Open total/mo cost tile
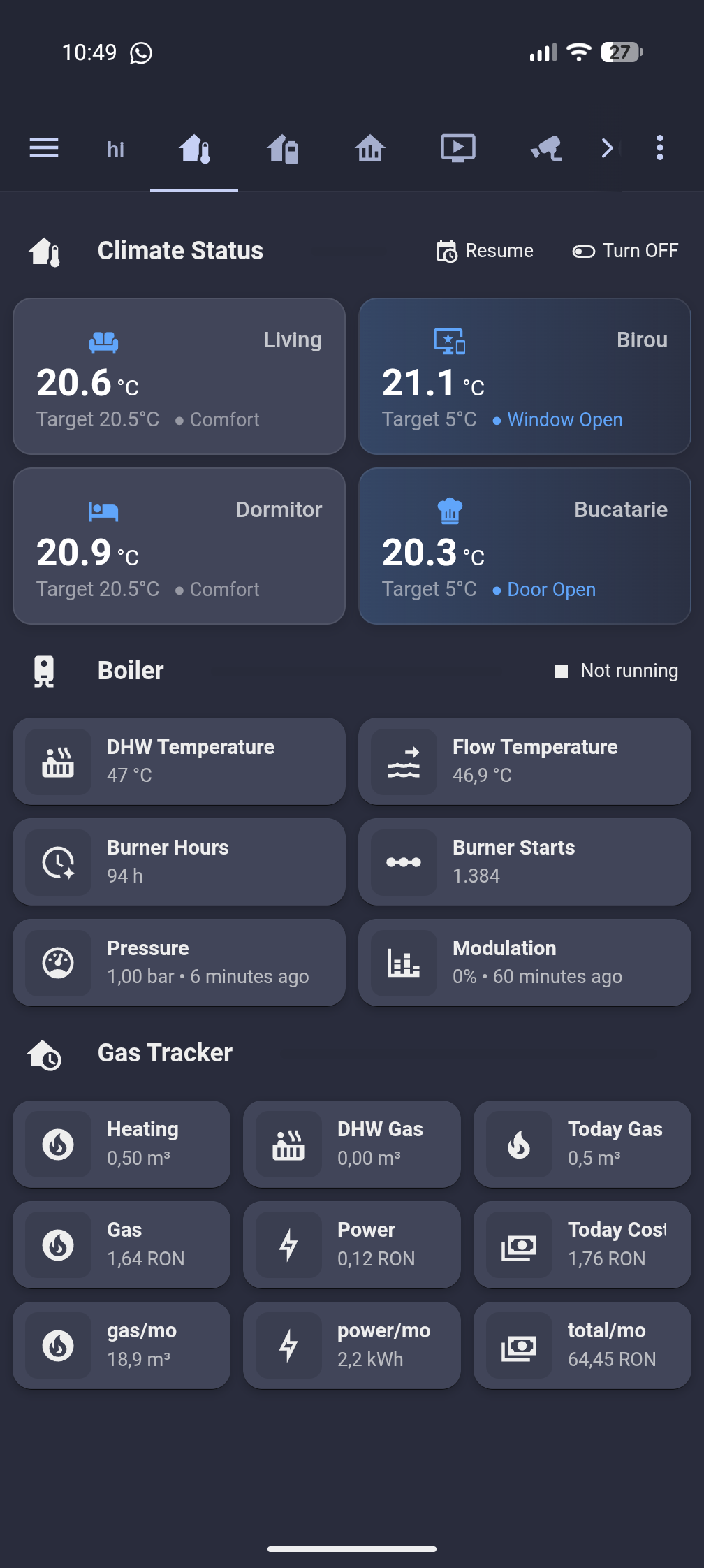704x1568 pixels. [x=582, y=1345]
